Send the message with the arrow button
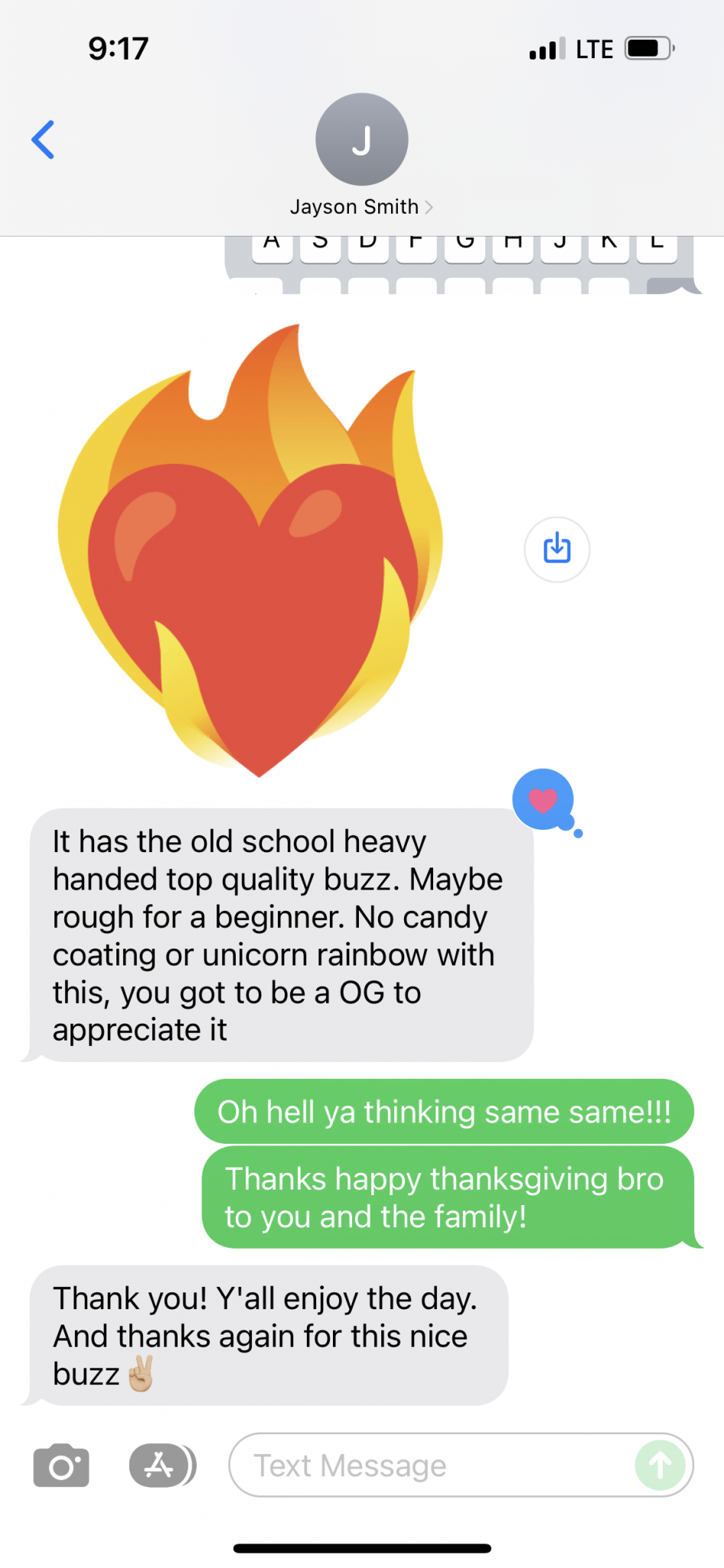 (660, 1465)
